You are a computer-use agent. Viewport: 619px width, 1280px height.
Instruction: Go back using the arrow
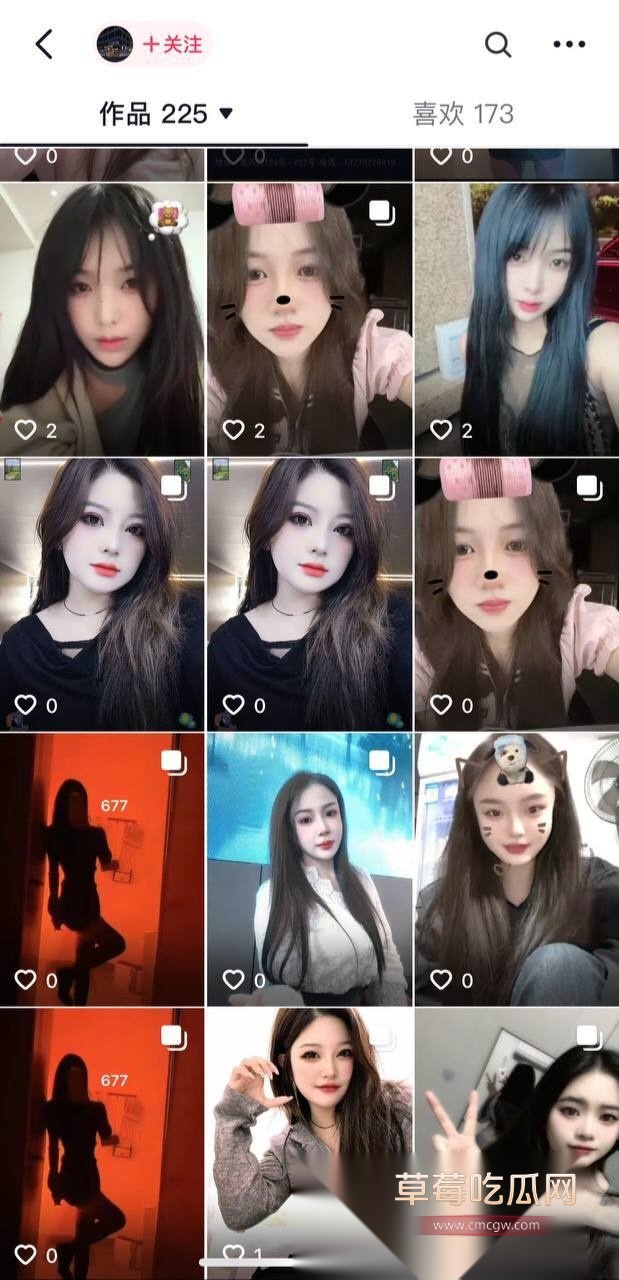44,44
